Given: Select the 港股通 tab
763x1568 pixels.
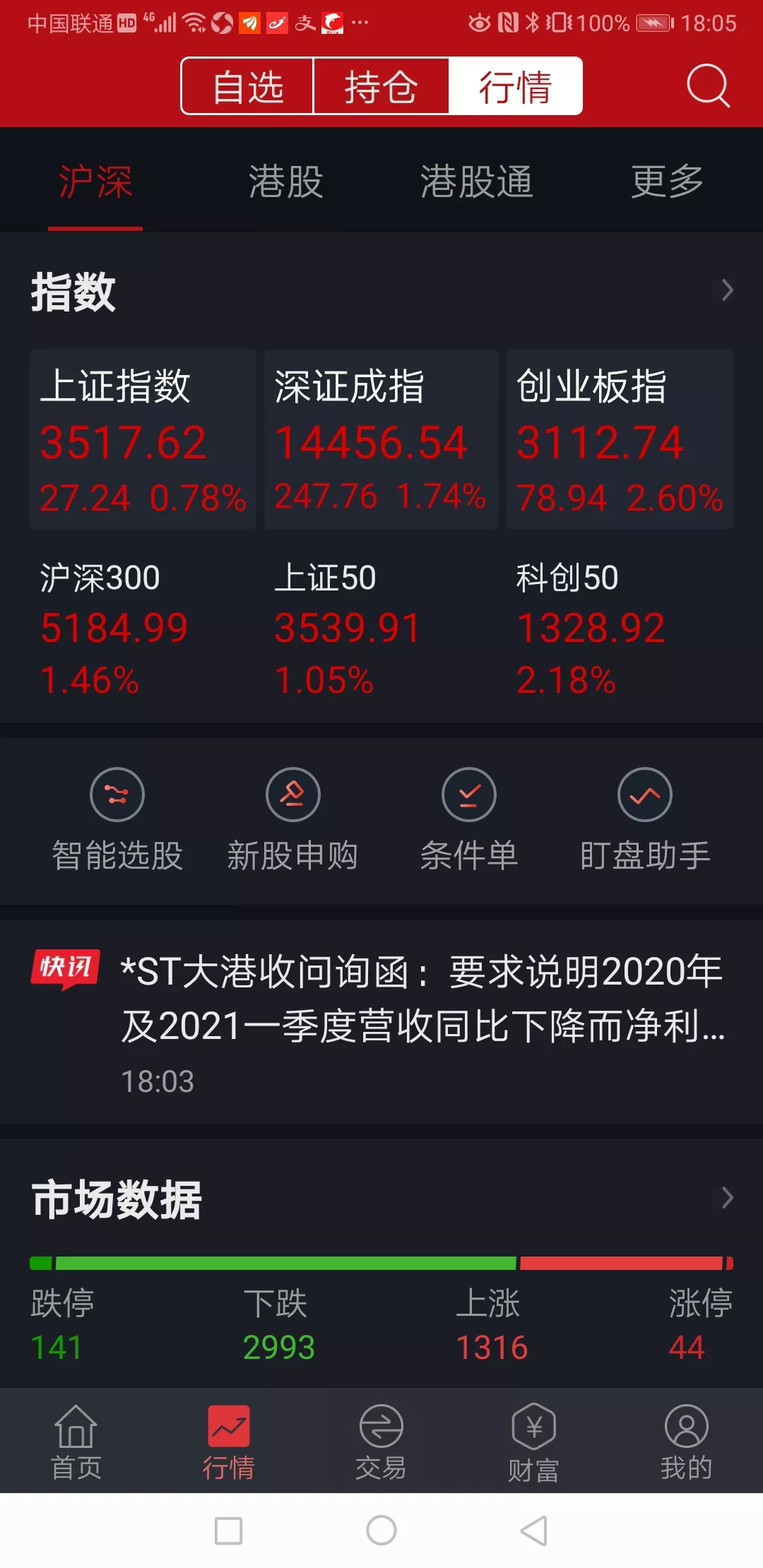Looking at the screenshot, I should [x=476, y=182].
